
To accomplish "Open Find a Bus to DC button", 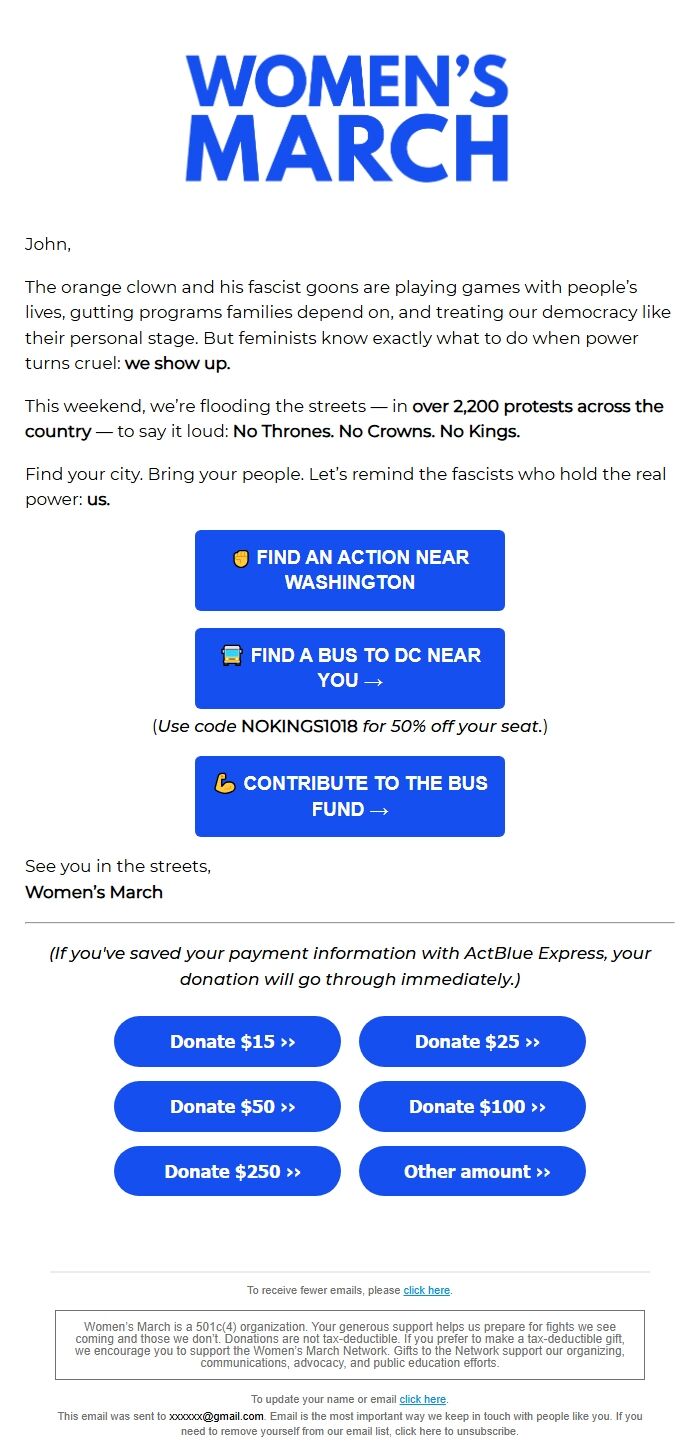I will click(x=349, y=668).
